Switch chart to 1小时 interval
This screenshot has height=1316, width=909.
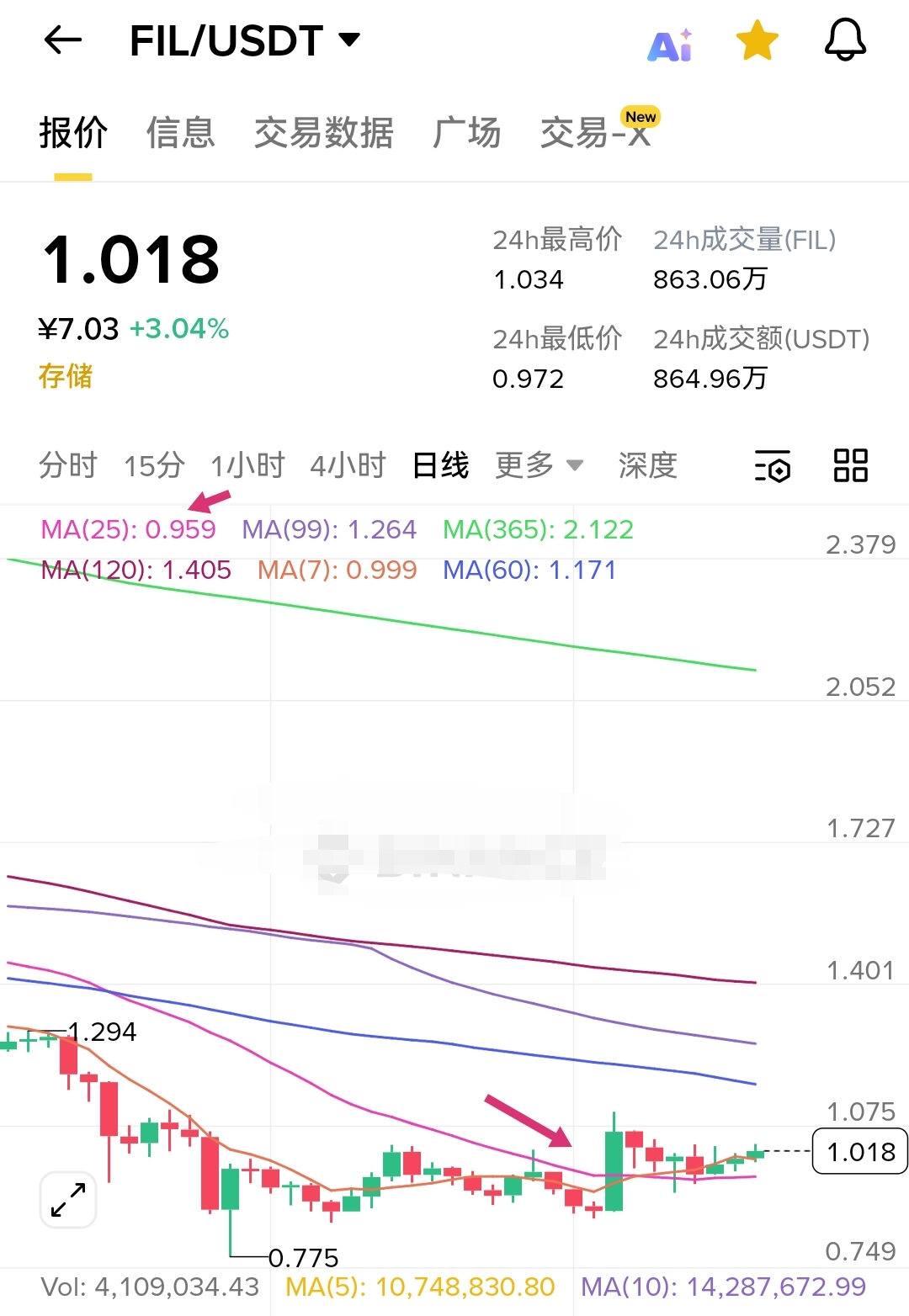click(x=247, y=465)
